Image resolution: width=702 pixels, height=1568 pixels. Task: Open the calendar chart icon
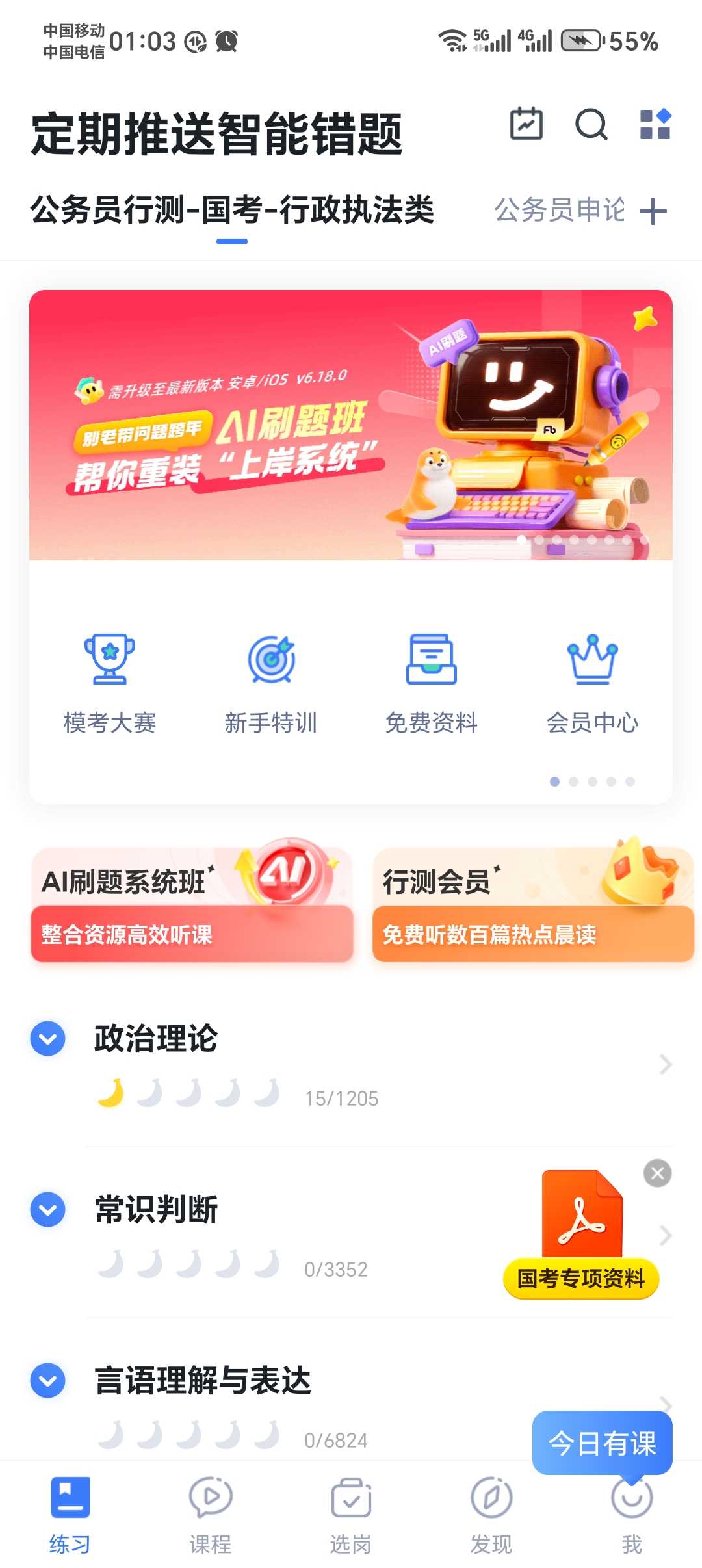click(x=526, y=124)
